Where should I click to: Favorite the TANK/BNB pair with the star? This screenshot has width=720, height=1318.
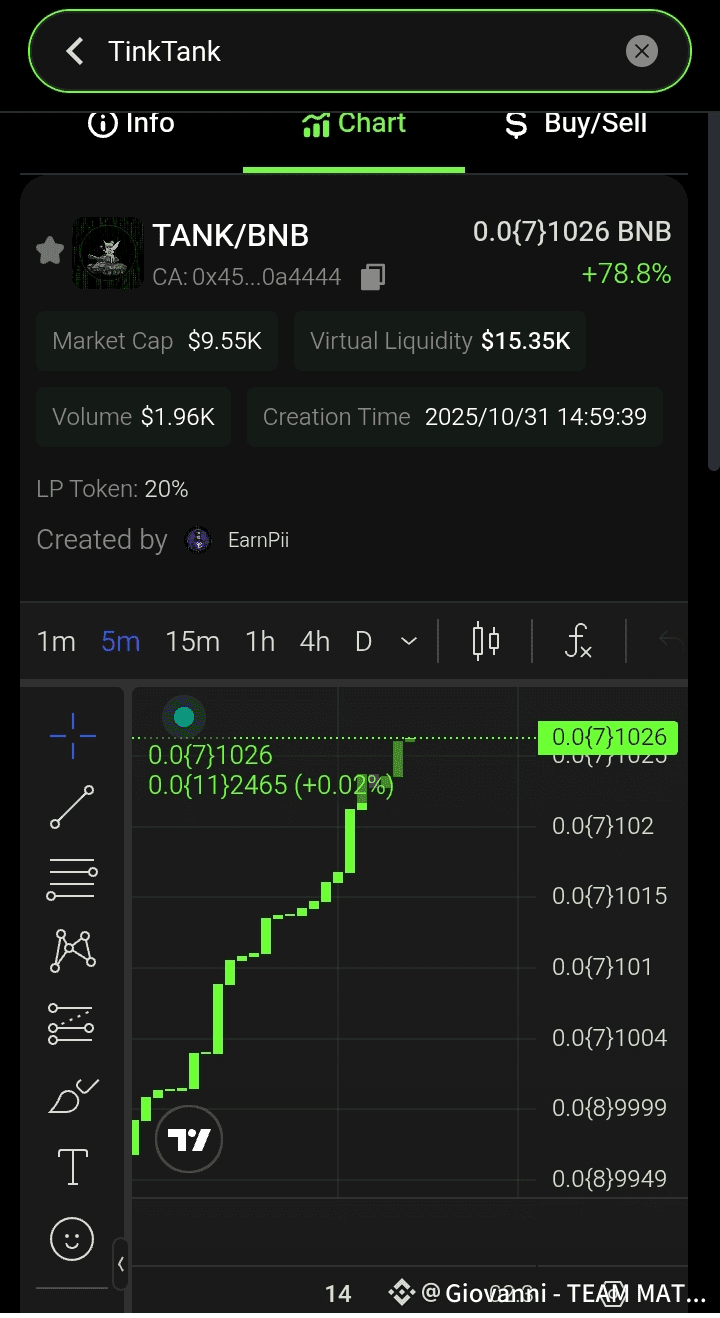click(50, 250)
